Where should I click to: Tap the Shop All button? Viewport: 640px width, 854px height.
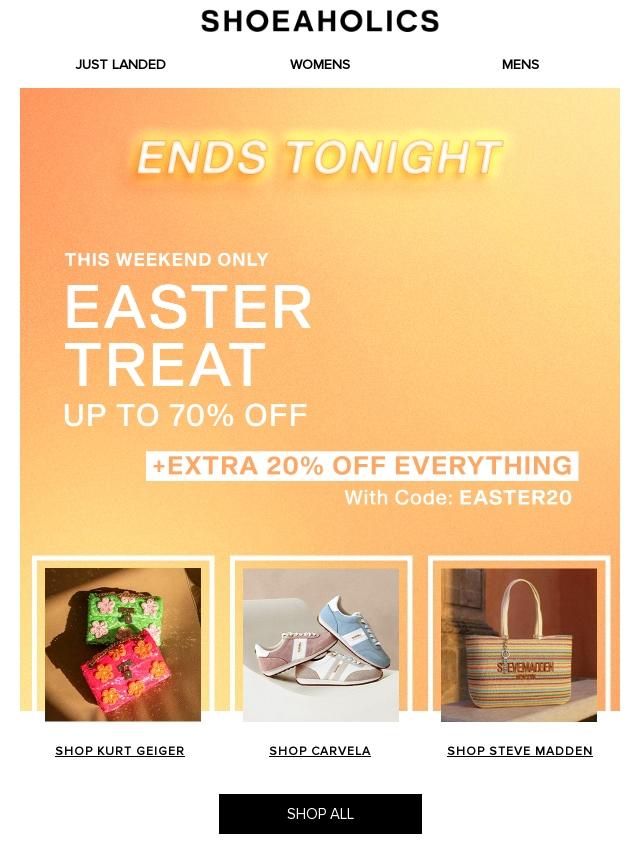(320, 814)
